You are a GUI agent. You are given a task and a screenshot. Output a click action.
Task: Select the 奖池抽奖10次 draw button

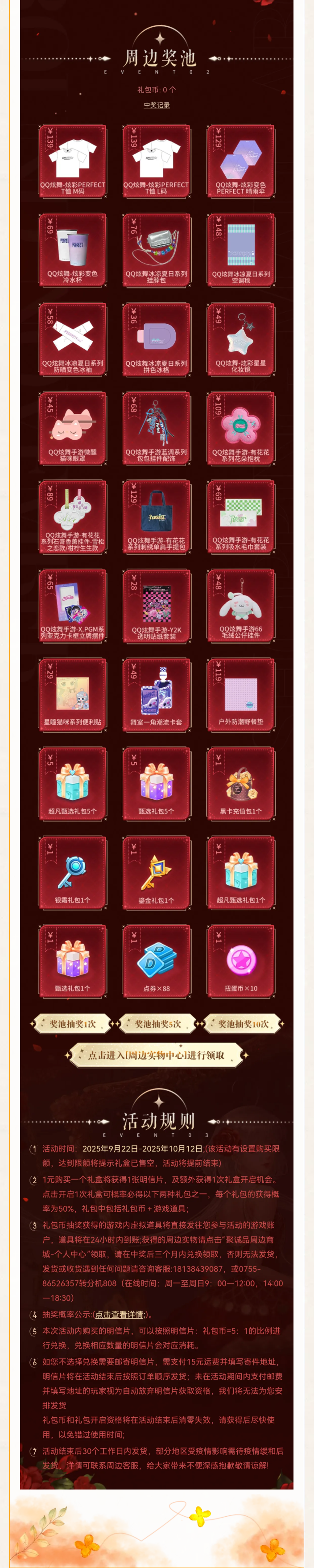[243, 1024]
